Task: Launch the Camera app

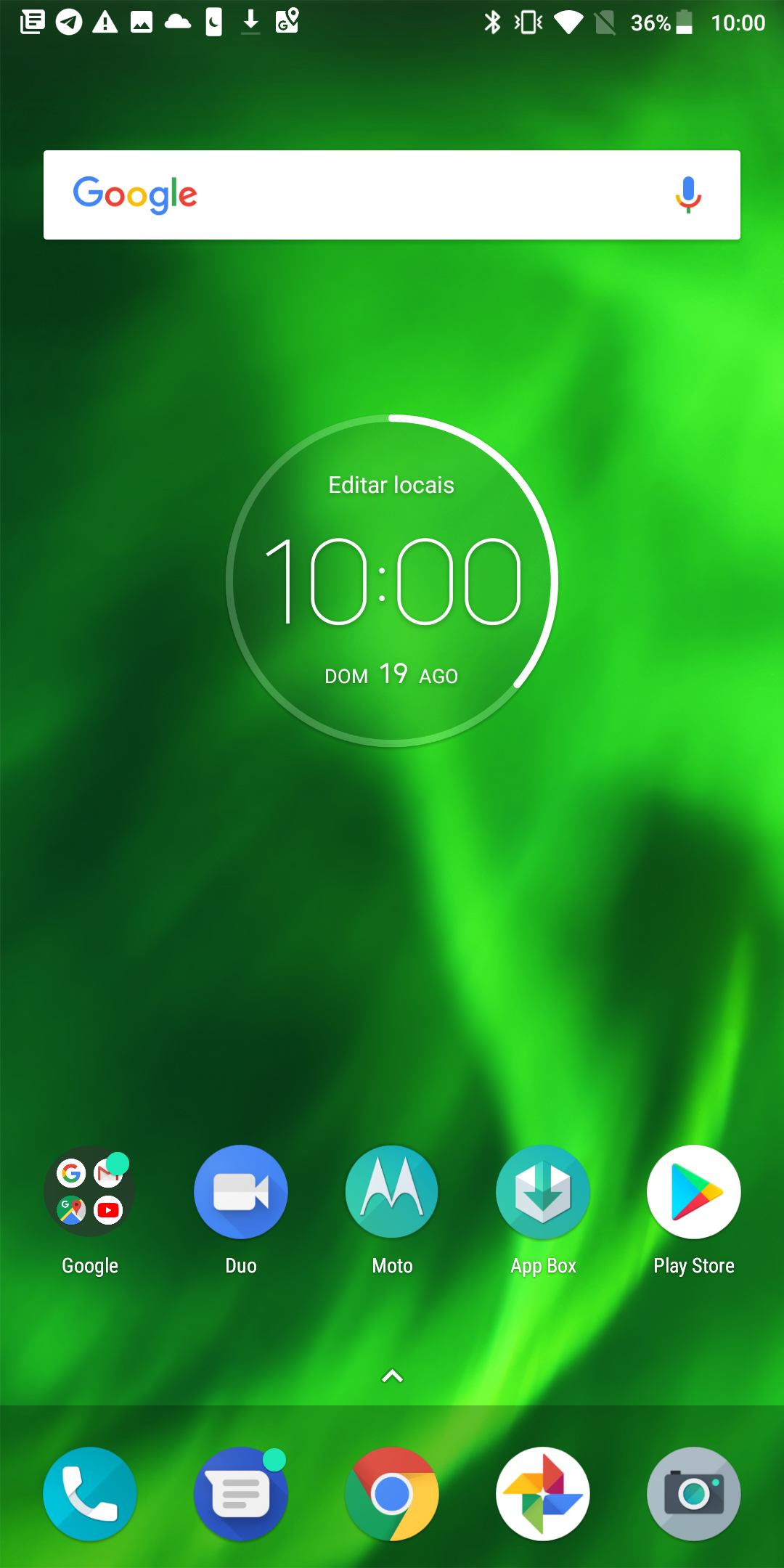Action: tap(694, 1494)
